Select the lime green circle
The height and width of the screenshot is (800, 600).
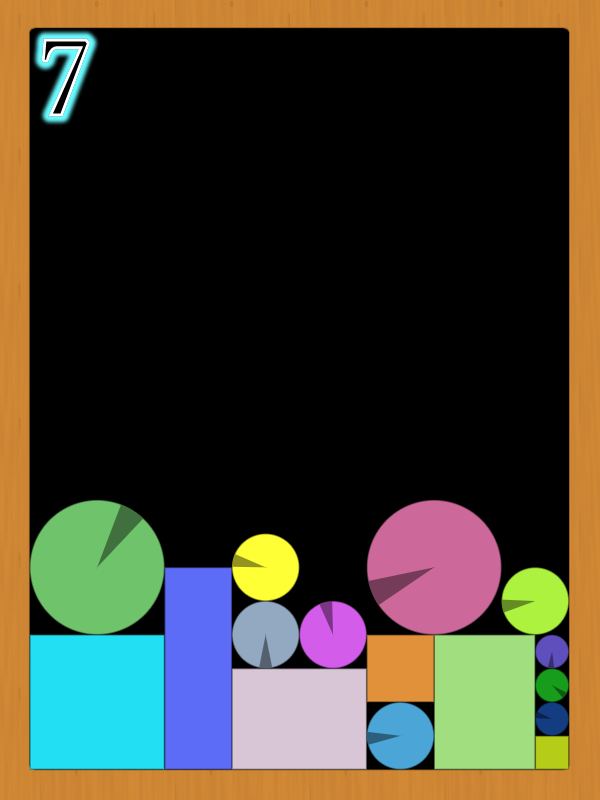535,601
